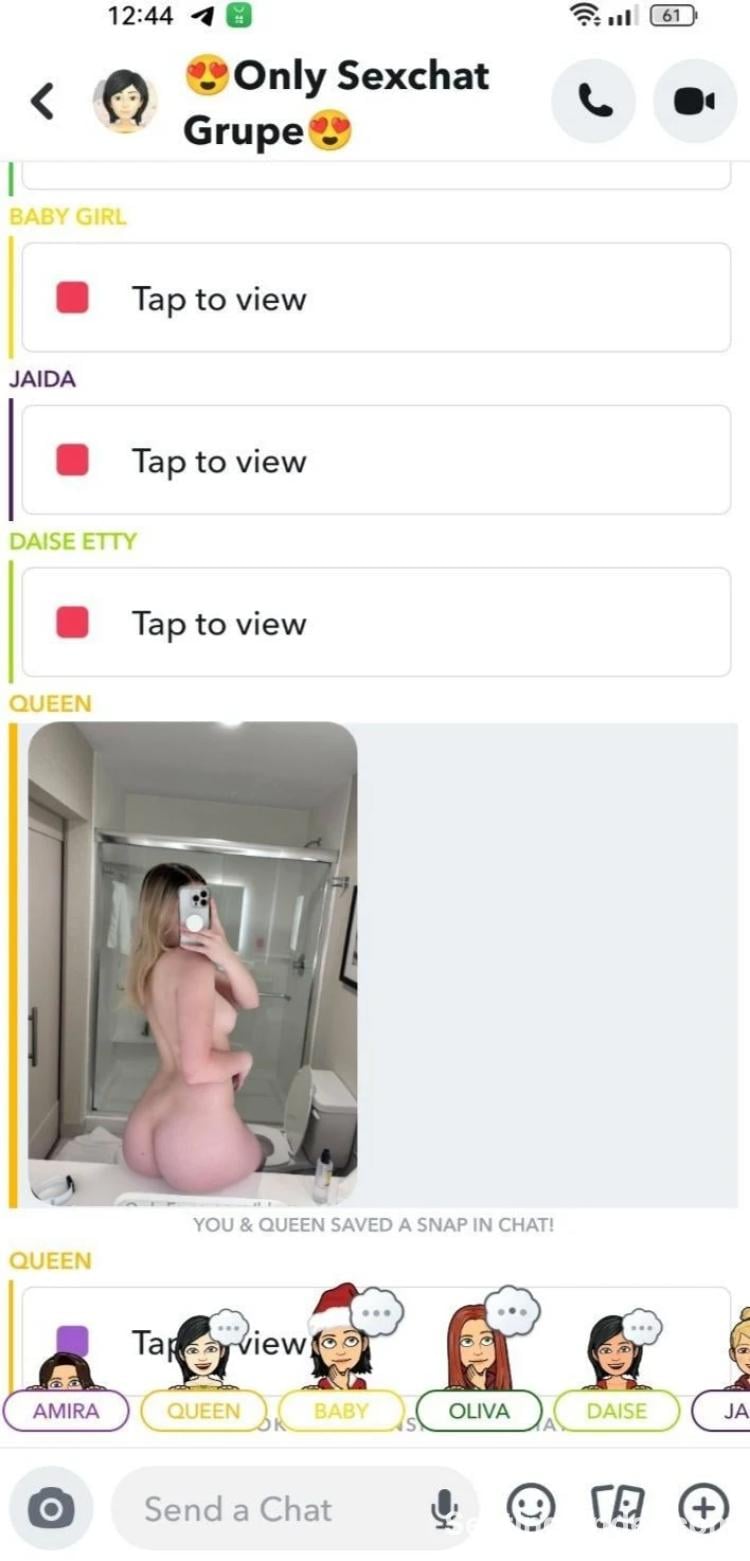Open the emoji sticker picker
The height and width of the screenshot is (1561, 750).
[531, 1507]
